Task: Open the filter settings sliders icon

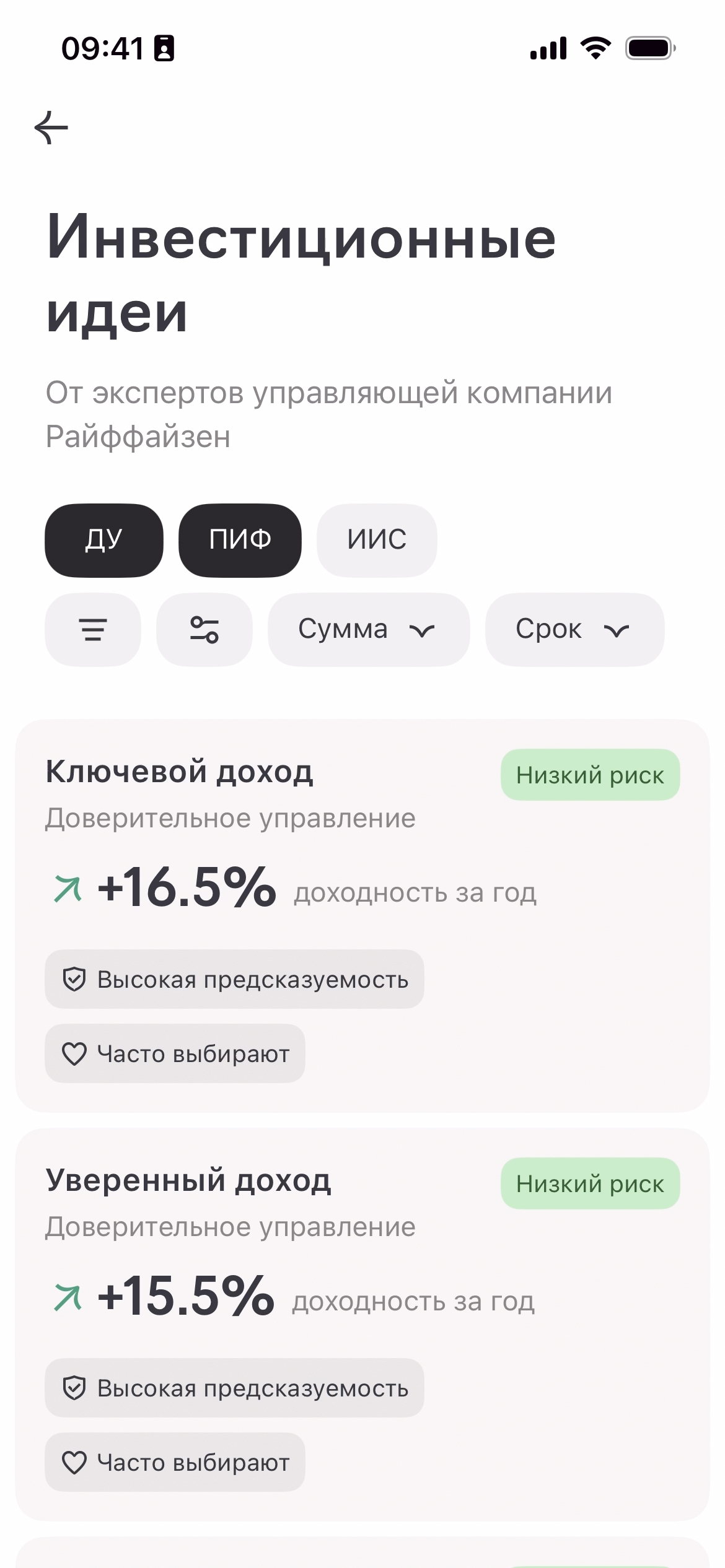Action: (204, 630)
